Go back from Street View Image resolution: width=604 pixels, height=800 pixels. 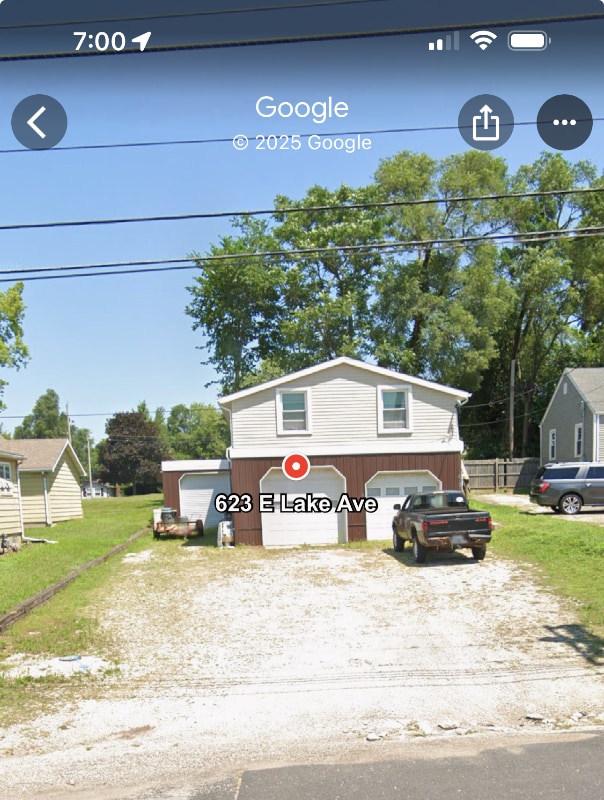click(x=39, y=122)
